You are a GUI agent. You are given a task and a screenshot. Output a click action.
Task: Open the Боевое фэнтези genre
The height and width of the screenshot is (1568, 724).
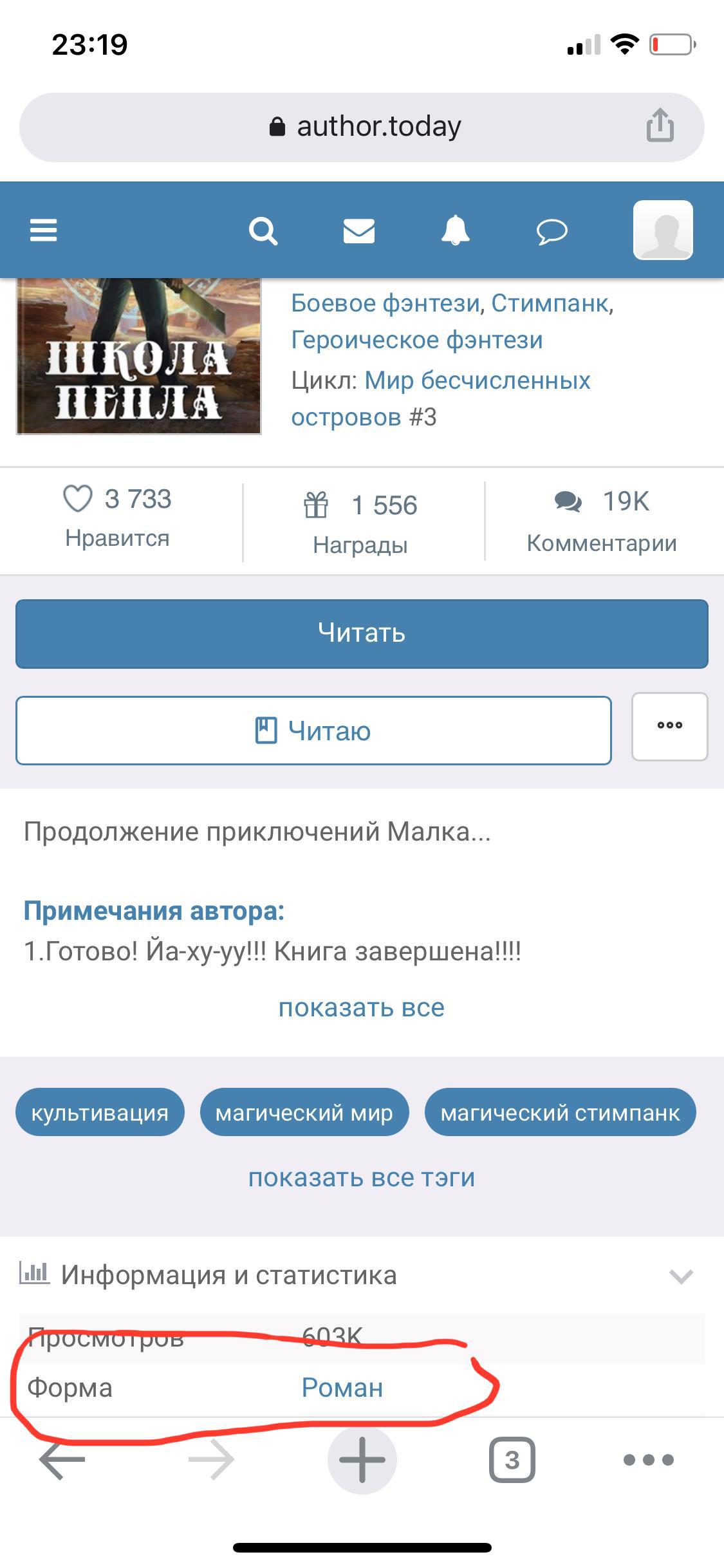pyautogui.click(x=385, y=303)
